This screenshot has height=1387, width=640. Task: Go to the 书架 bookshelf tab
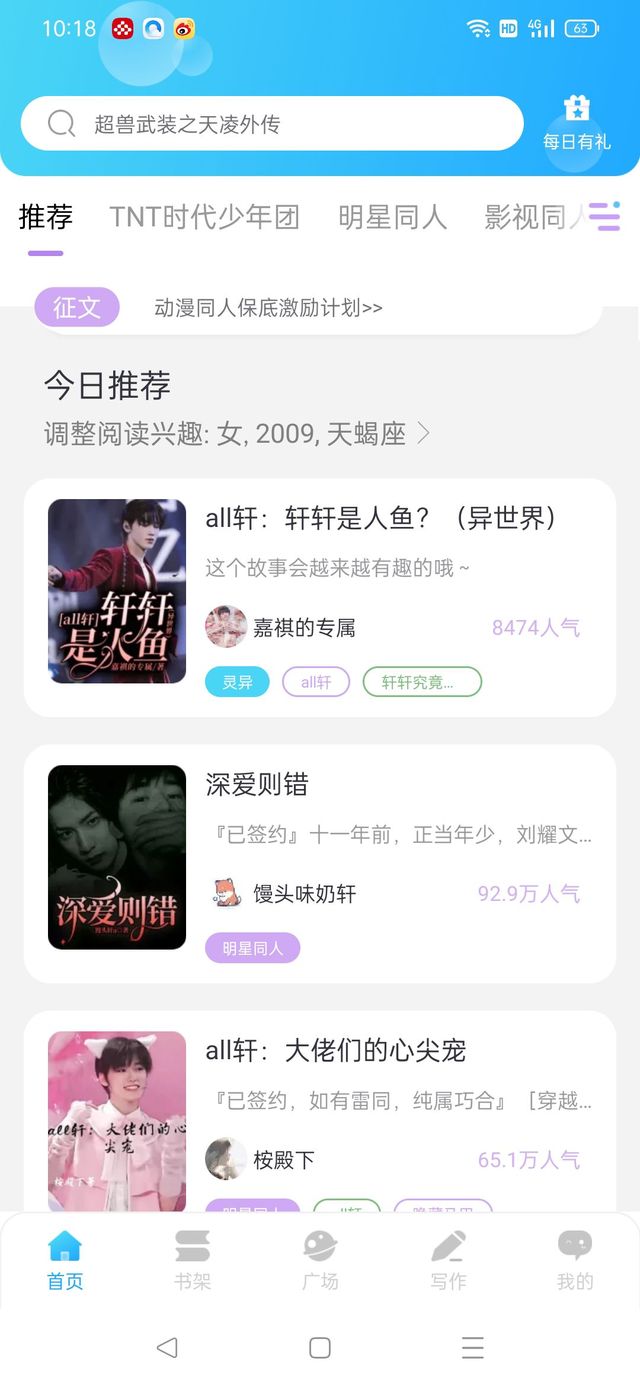192,1260
